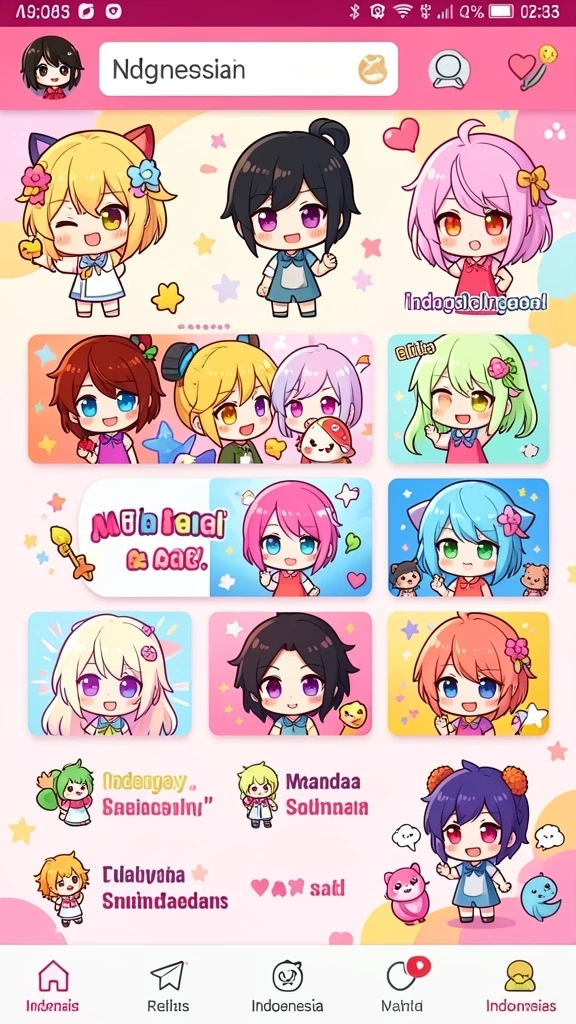The image size is (576, 1024).
Task: Open the black-haired character card on pink
Action: (291, 674)
